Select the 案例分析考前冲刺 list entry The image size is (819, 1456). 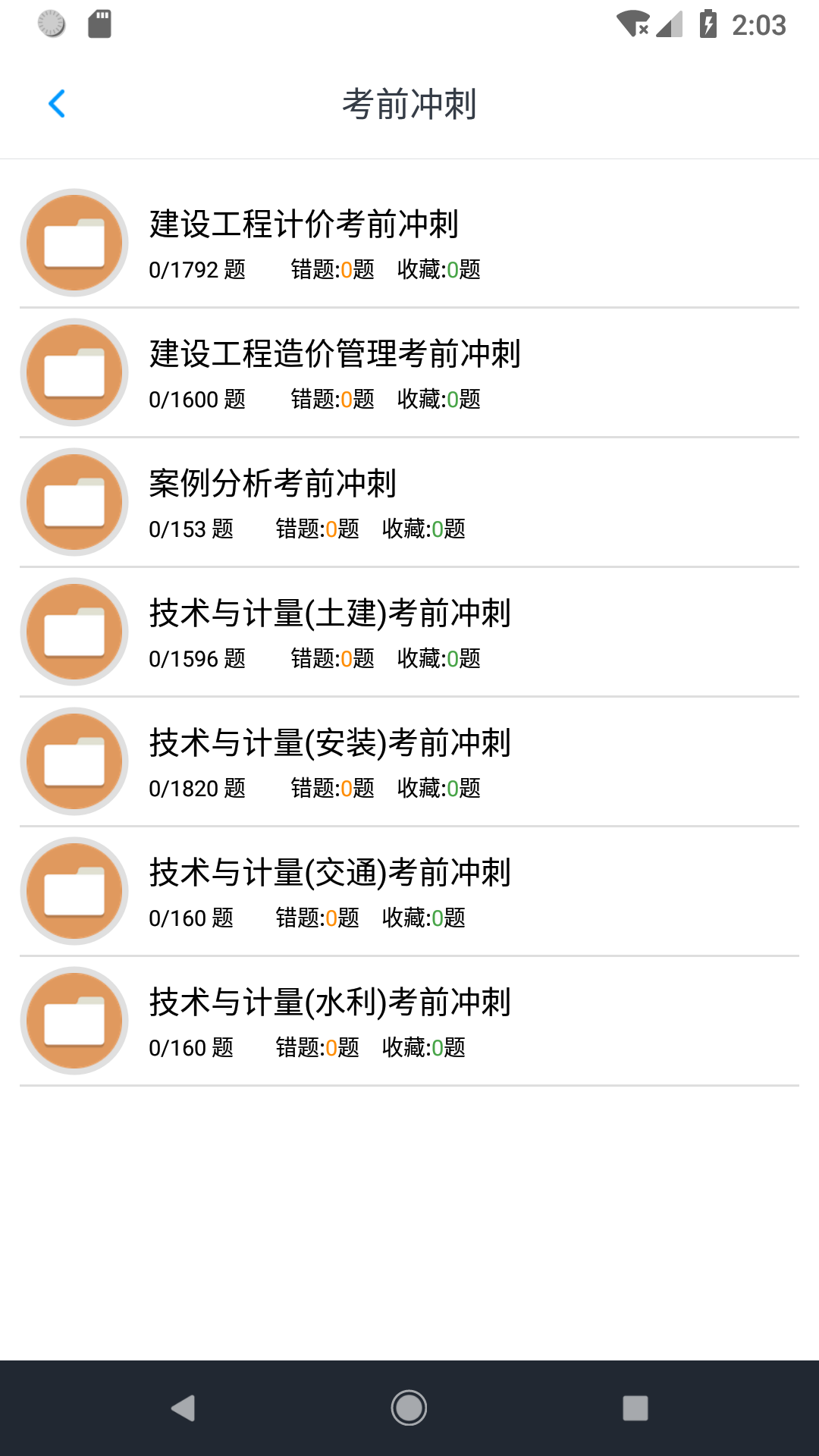pyautogui.click(x=409, y=502)
